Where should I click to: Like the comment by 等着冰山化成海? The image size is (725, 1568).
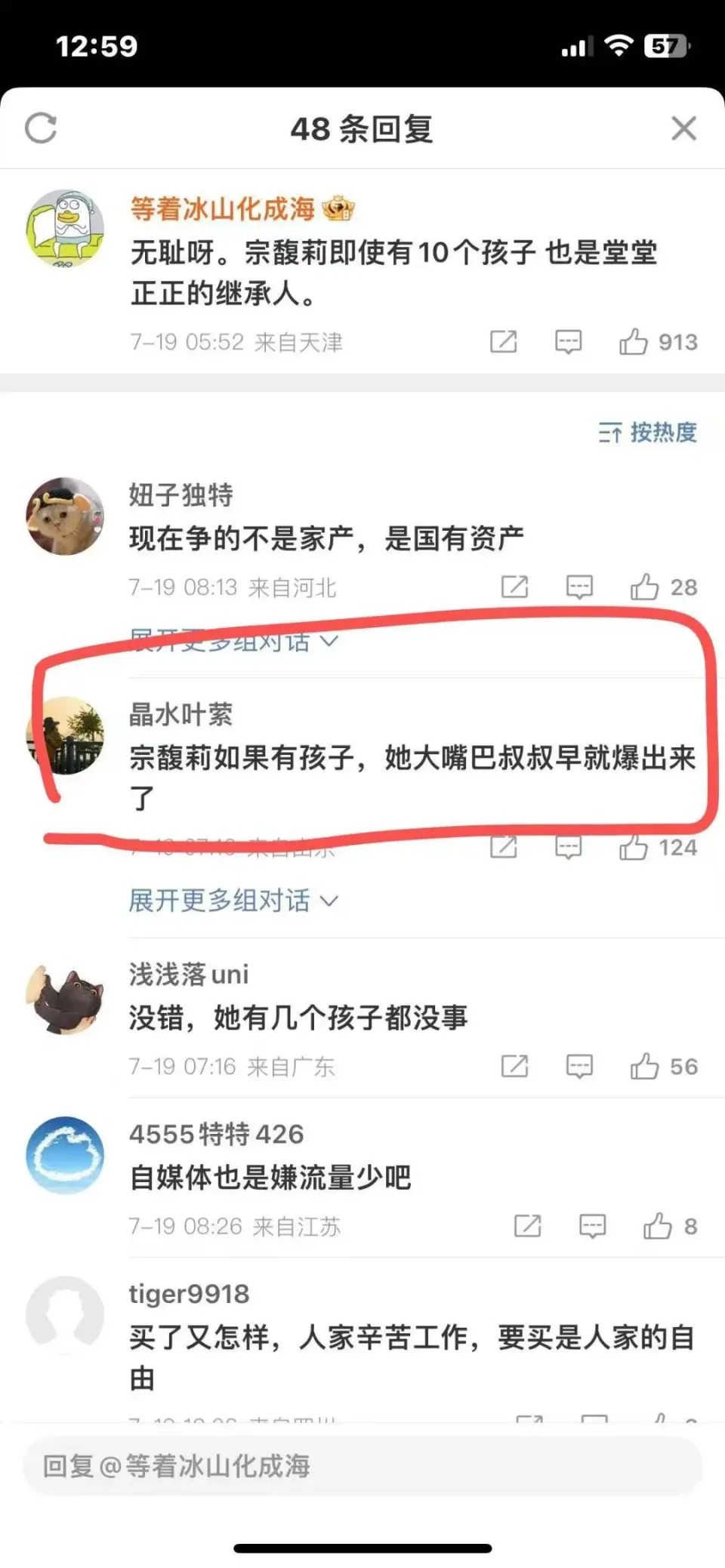(634, 342)
